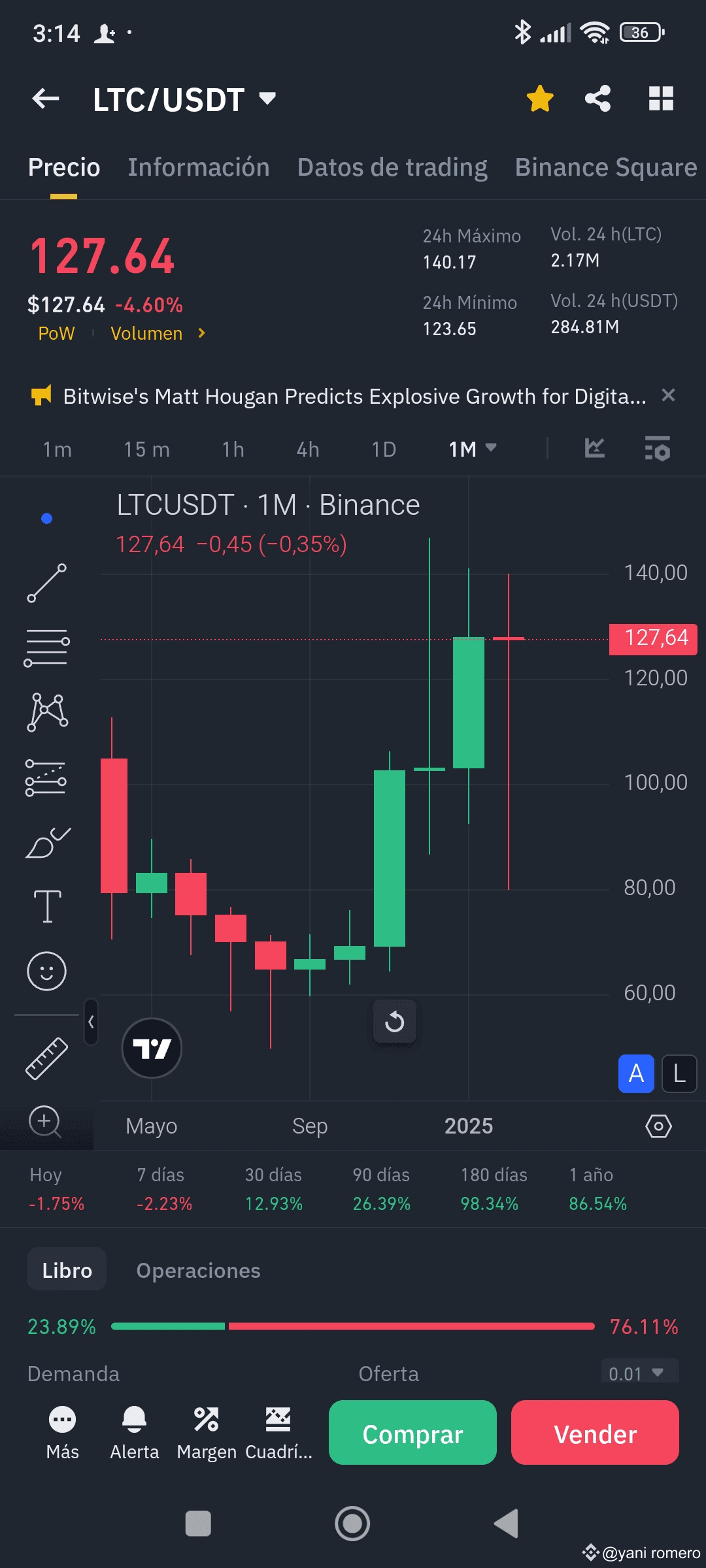Set a price alert with Alerta
The height and width of the screenshot is (1568, 706).
135,1433
